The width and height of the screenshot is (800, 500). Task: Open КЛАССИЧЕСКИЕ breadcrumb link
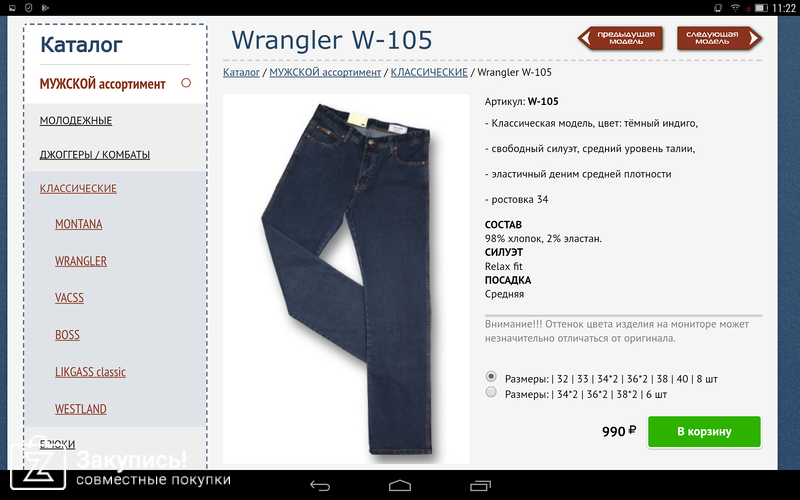(429, 72)
